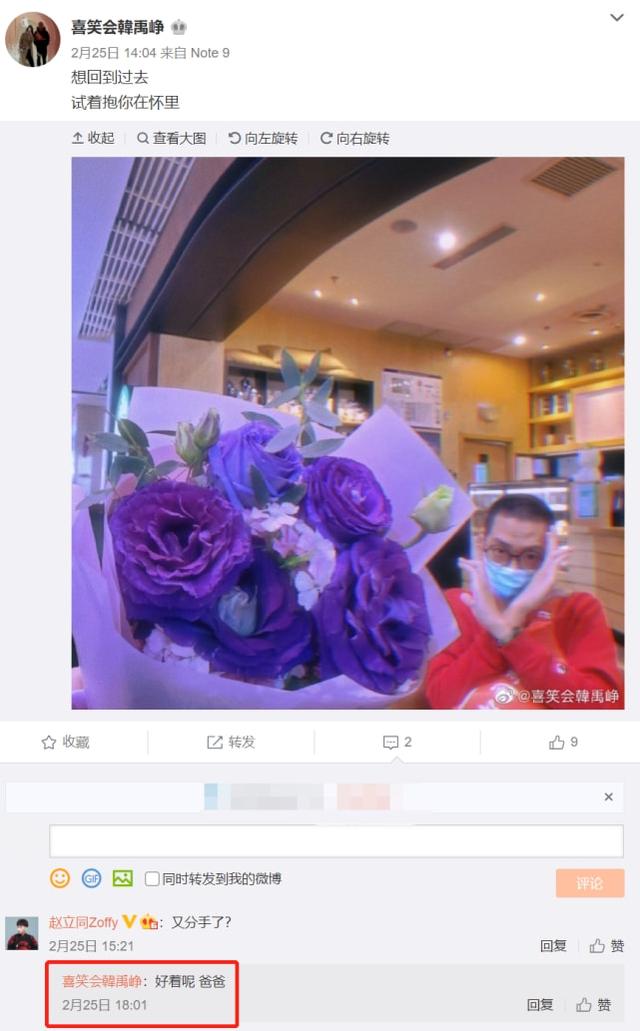
Task: Check 同时转发到我的微博 checkbox
Action: 153,879
